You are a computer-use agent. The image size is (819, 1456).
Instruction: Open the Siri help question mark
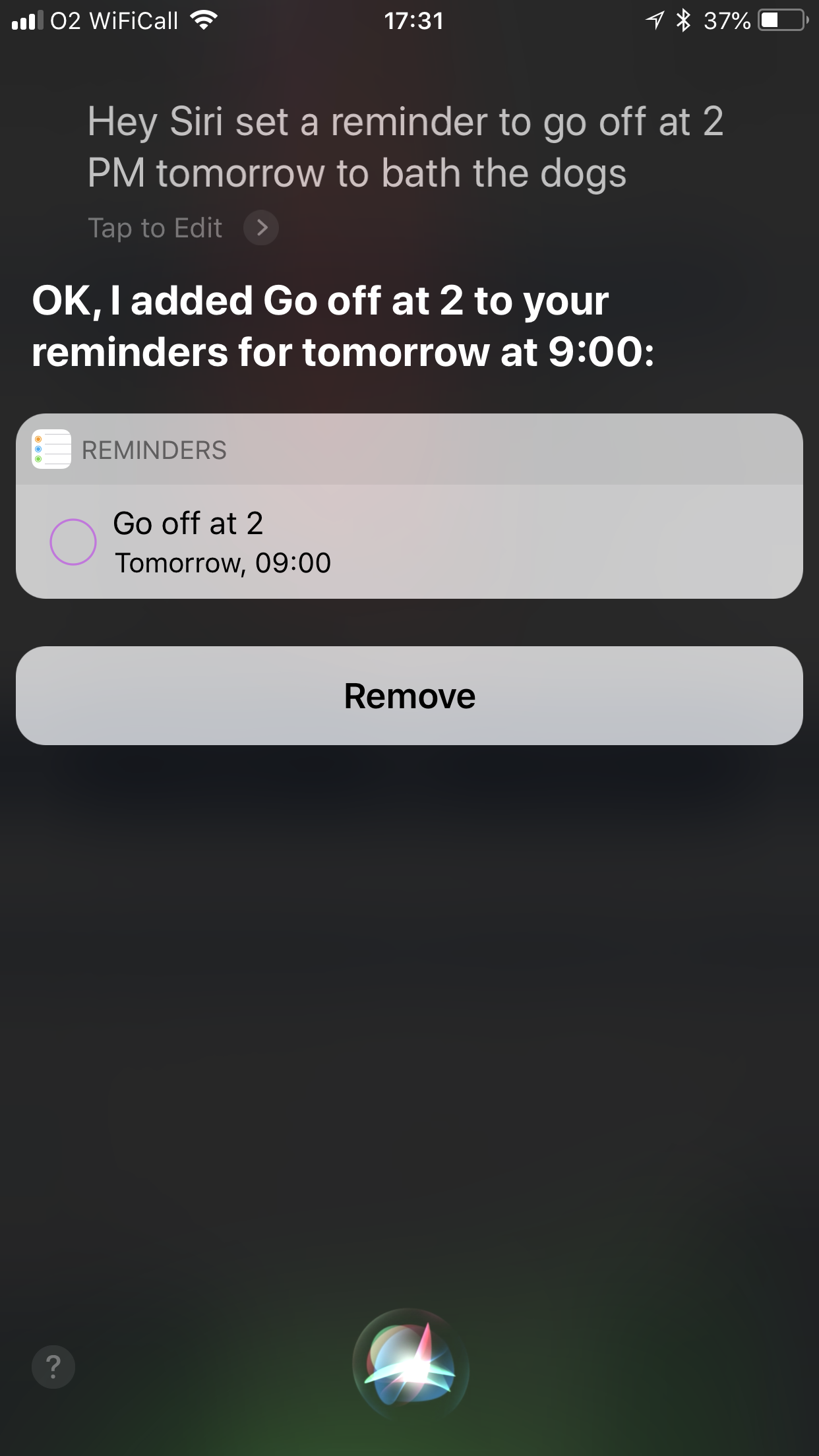[53, 1367]
